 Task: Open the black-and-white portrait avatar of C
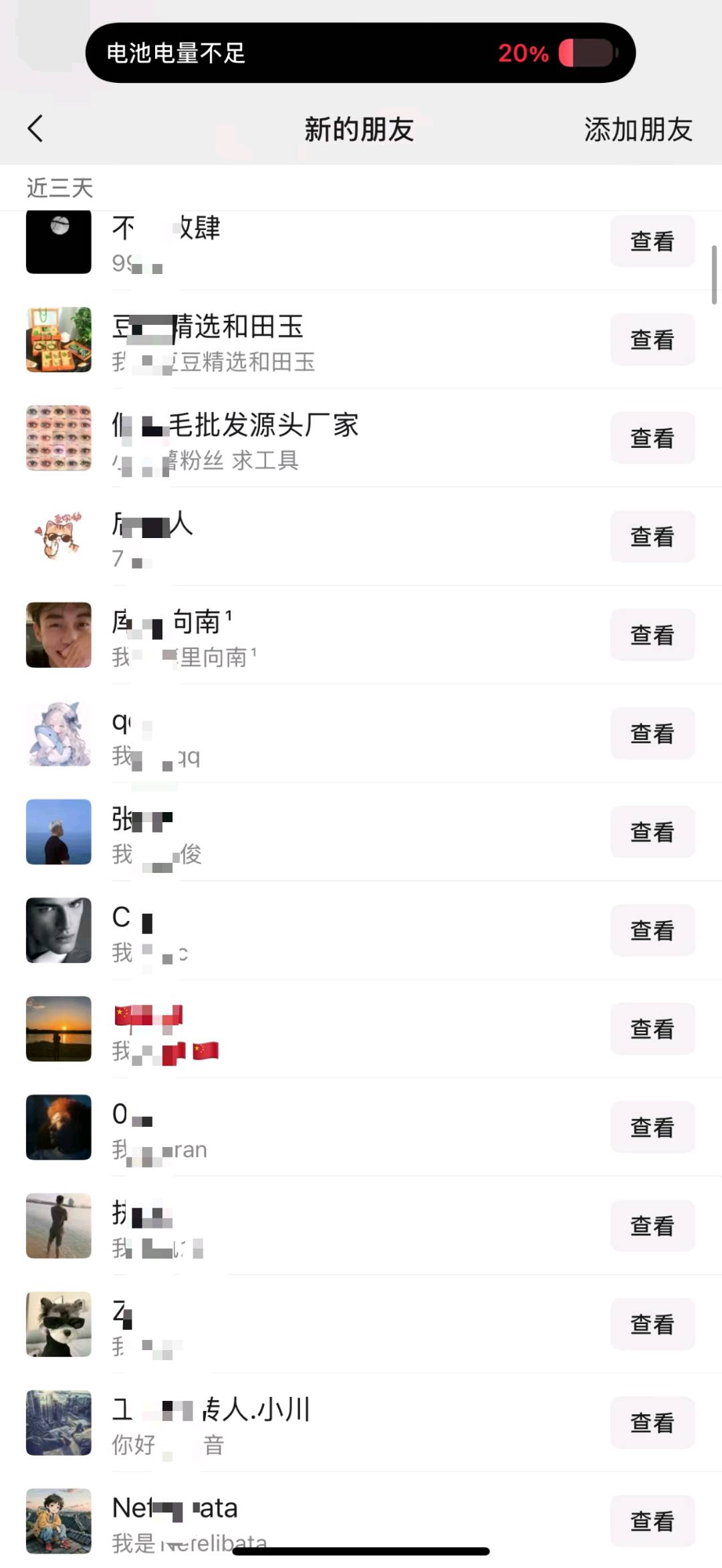pyautogui.click(x=58, y=930)
